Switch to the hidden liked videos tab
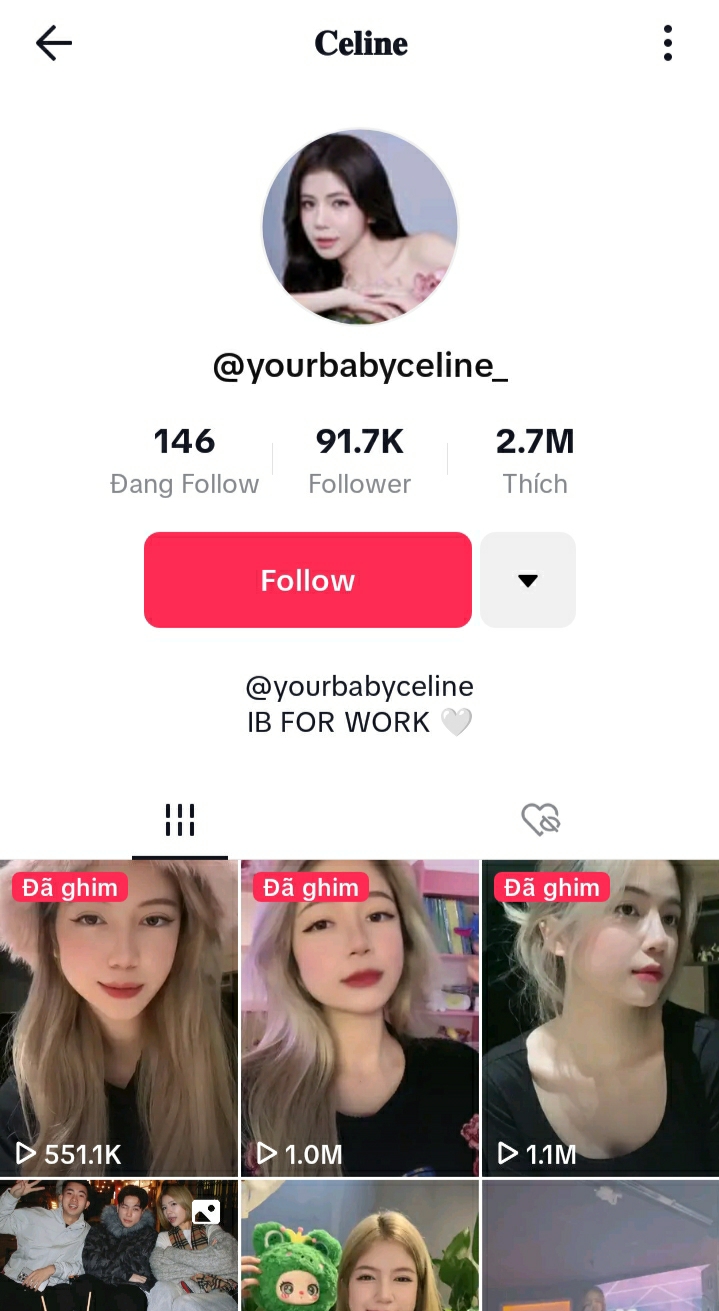This screenshot has width=719, height=1311. [541, 820]
